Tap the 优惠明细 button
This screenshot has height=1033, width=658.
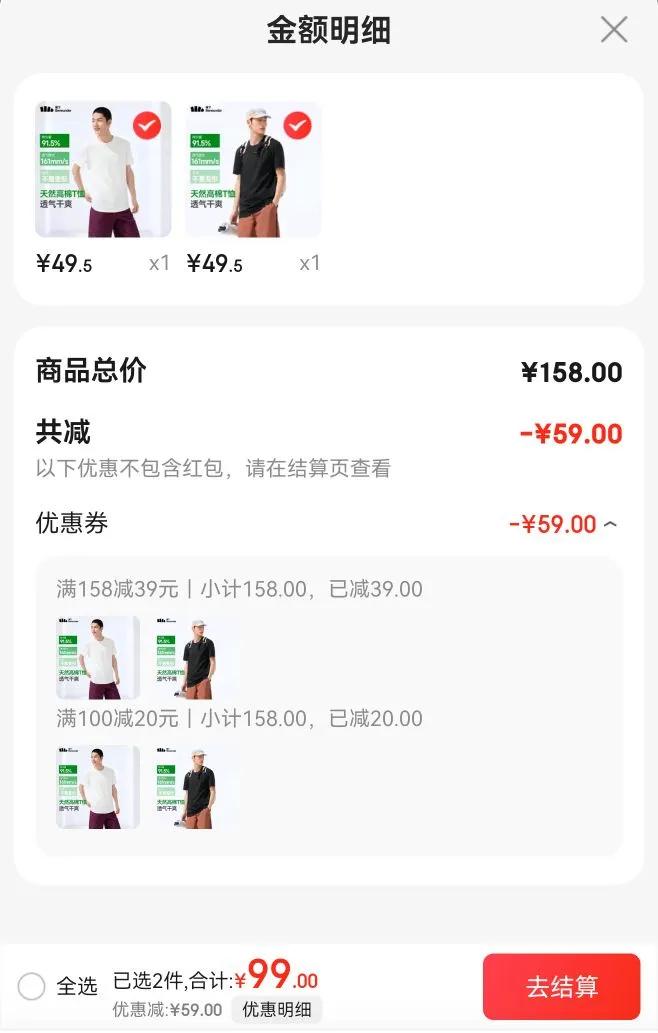277,1009
